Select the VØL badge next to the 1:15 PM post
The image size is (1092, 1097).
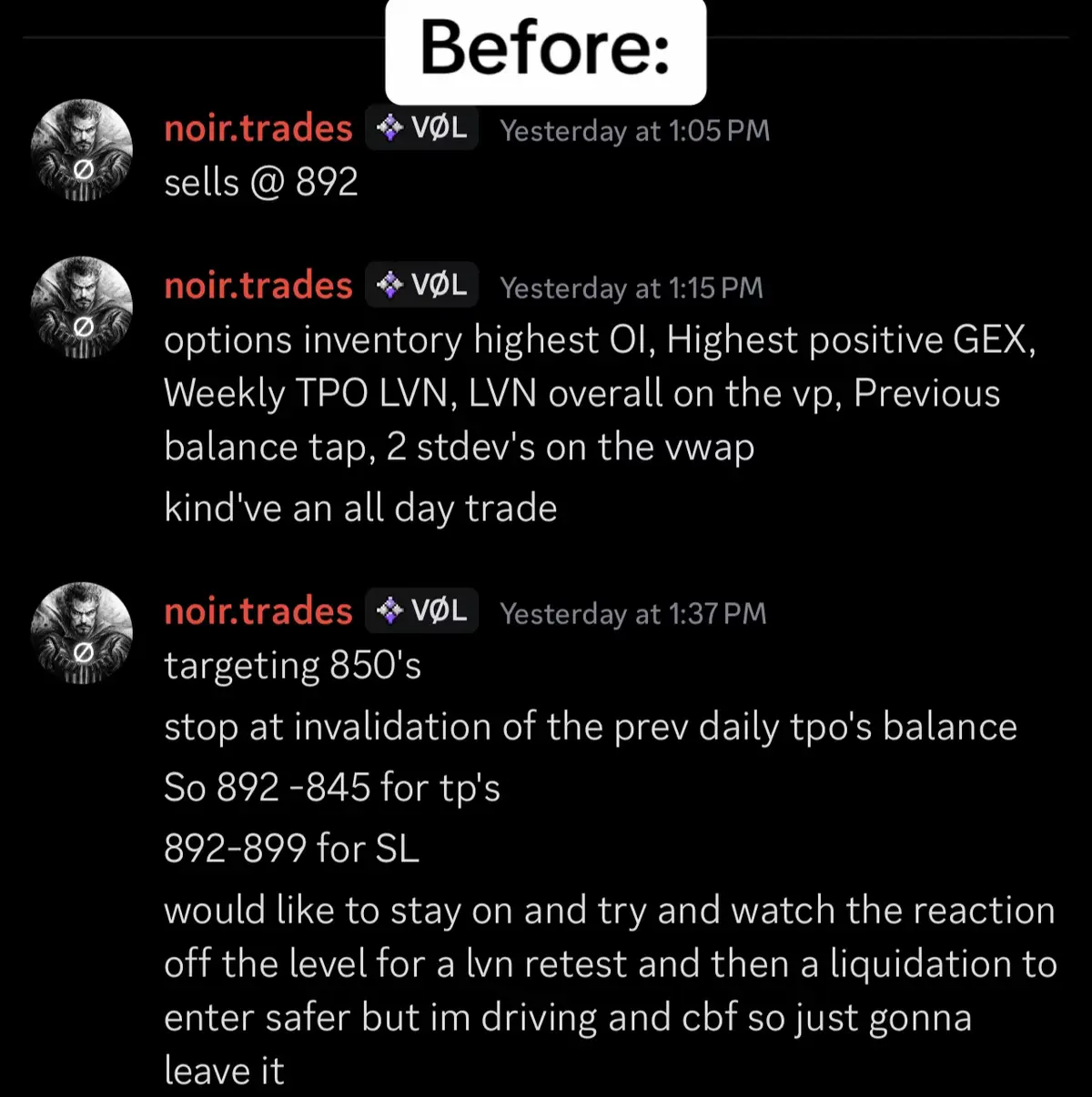pos(421,285)
